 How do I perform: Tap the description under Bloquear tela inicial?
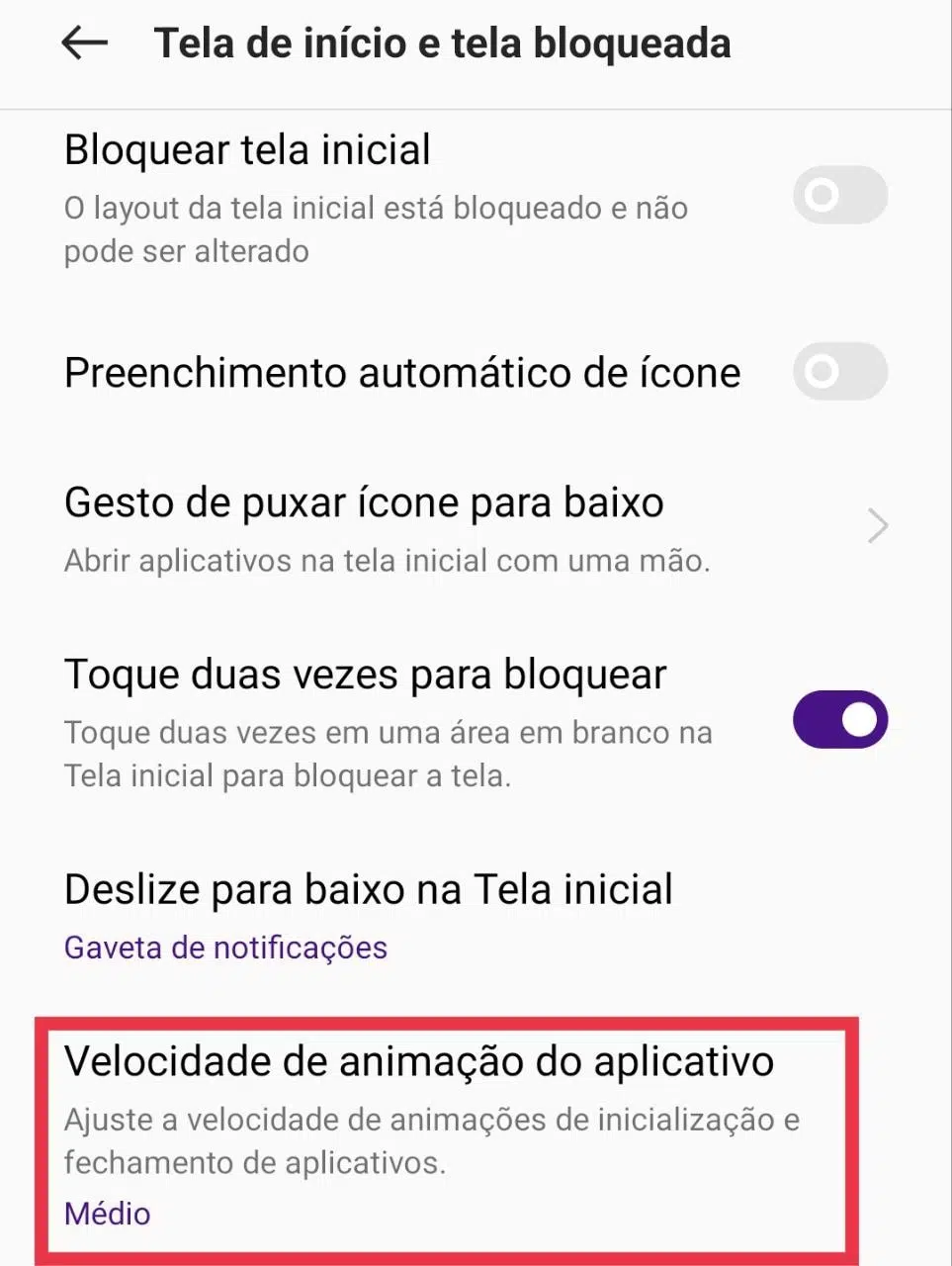(x=376, y=229)
